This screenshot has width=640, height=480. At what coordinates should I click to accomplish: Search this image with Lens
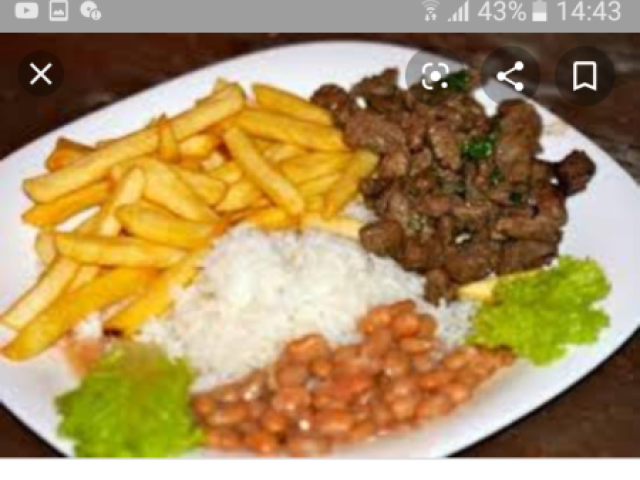(435, 76)
